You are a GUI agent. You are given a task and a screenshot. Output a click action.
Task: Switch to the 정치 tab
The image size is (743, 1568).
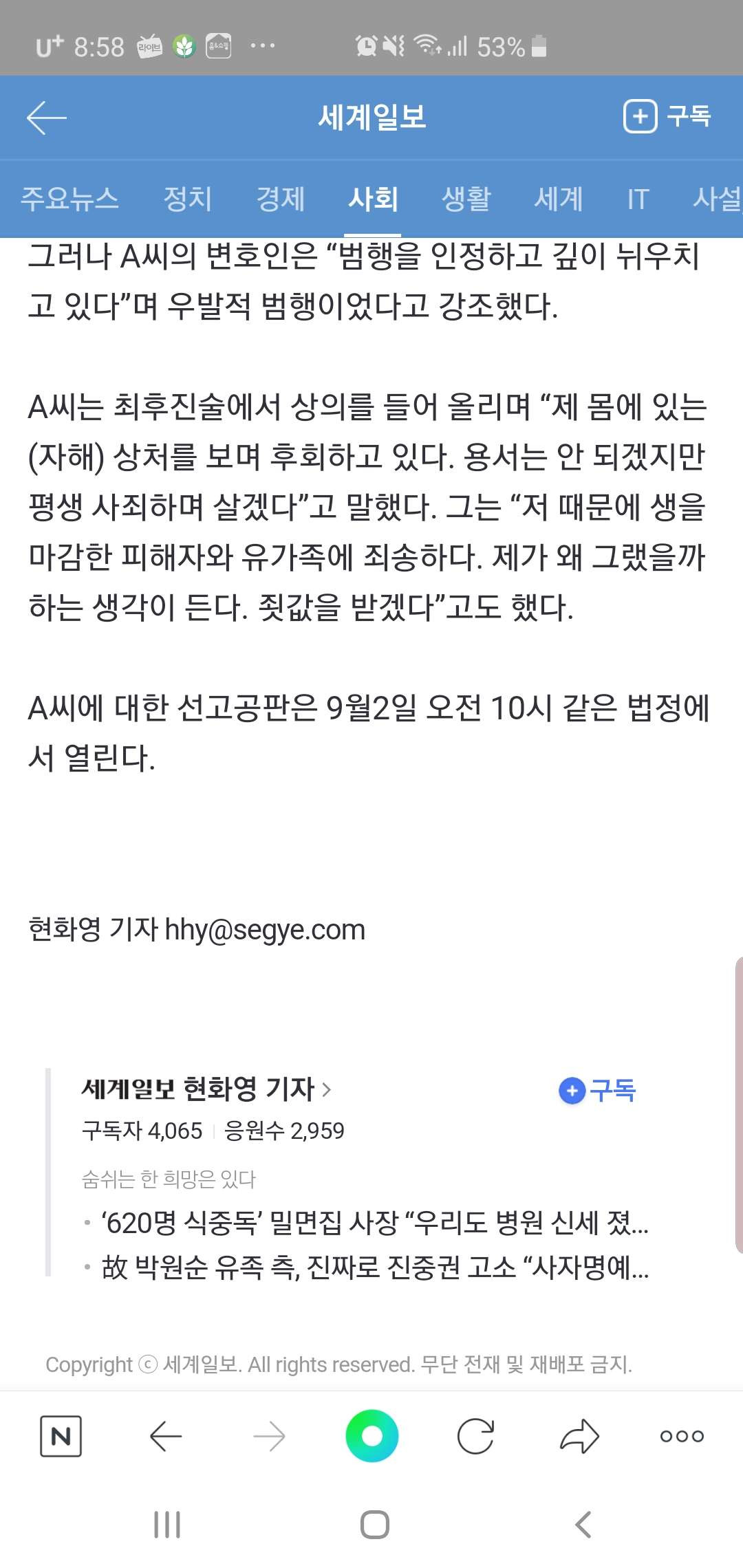coord(187,199)
